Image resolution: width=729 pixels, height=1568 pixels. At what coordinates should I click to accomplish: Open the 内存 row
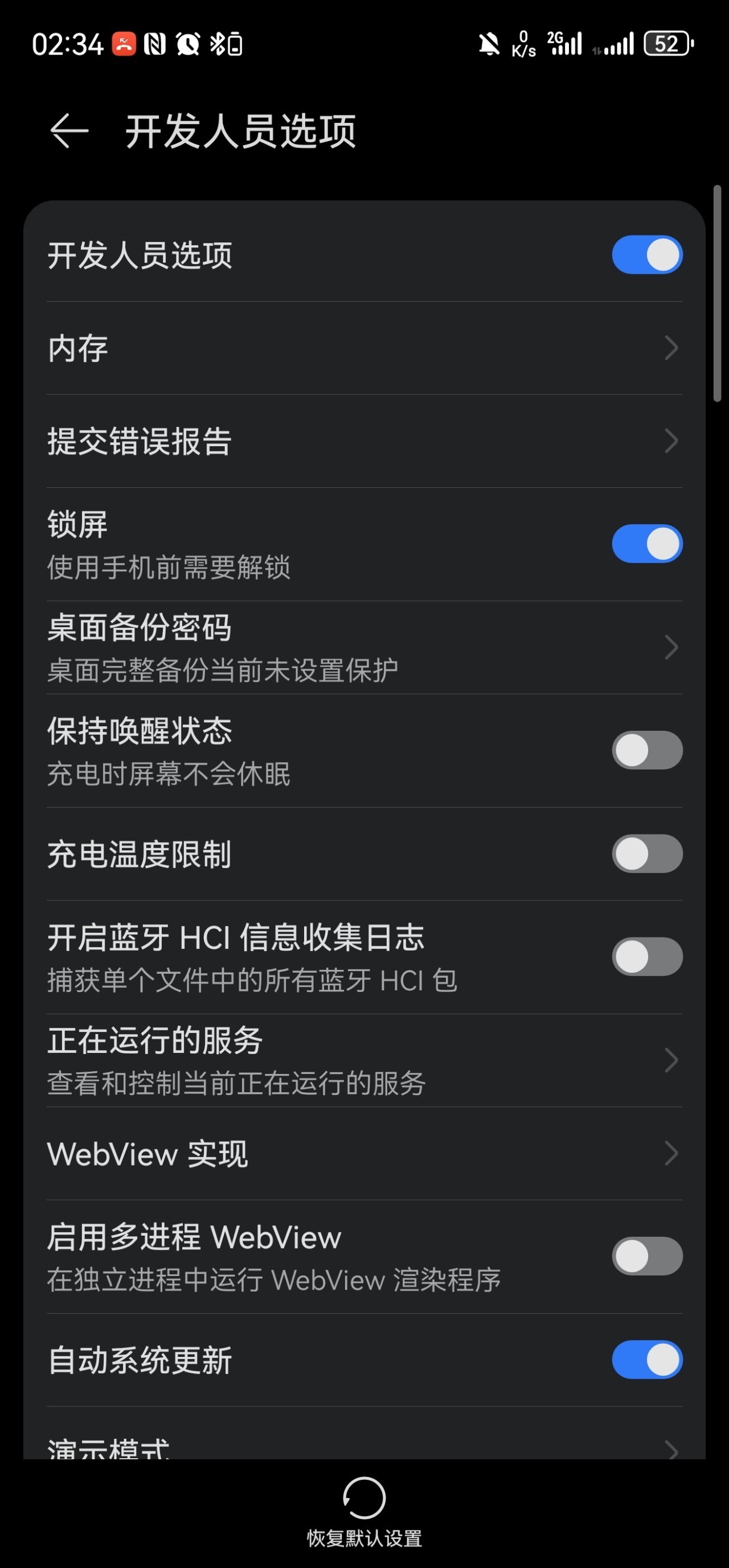pyautogui.click(x=364, y=348)
